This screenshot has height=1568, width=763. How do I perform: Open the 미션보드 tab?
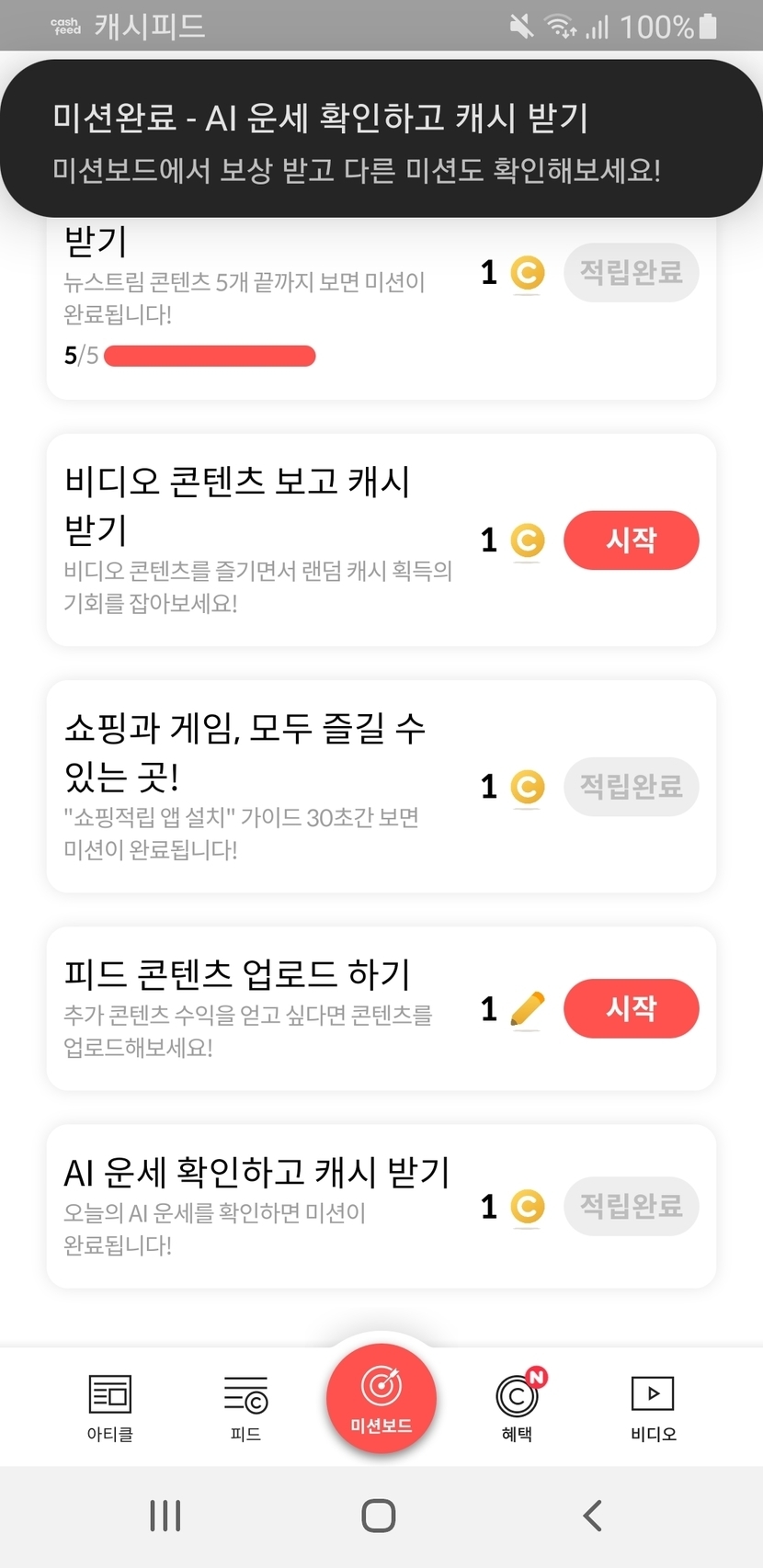(x=381, y=1399)
